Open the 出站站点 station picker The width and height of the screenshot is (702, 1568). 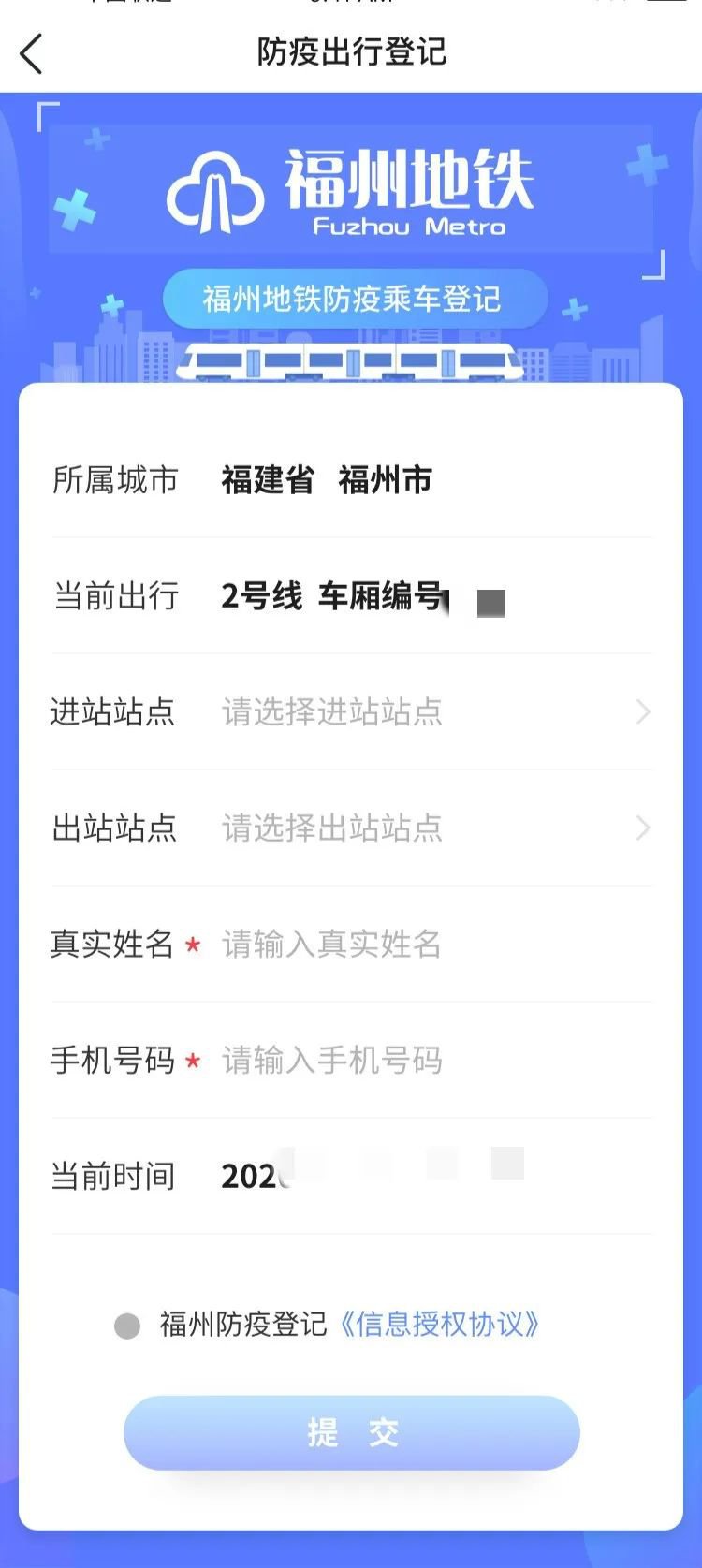pyautogui.click(x=431, y=828)
